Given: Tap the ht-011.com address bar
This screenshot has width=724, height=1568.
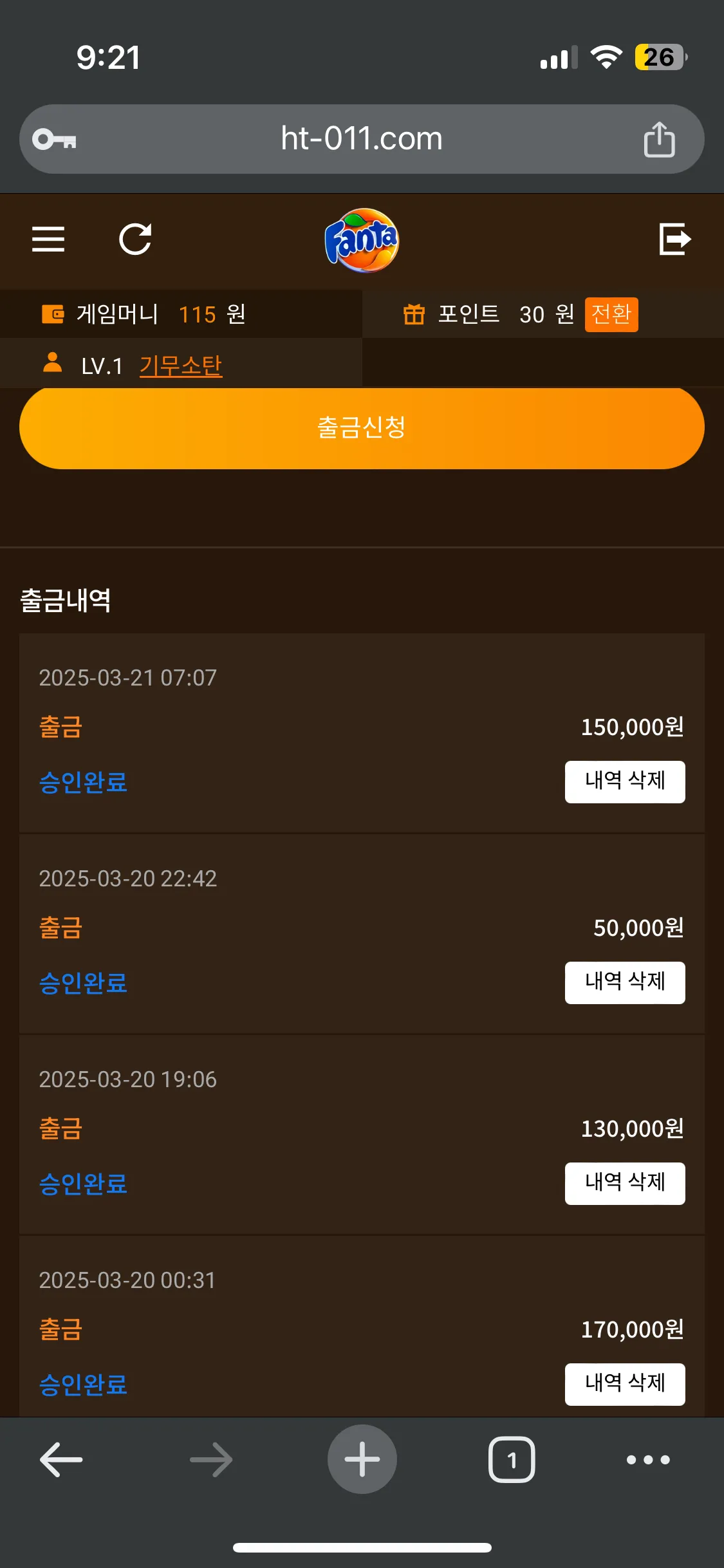Looking at the screenshot, I should pos(362,138).
